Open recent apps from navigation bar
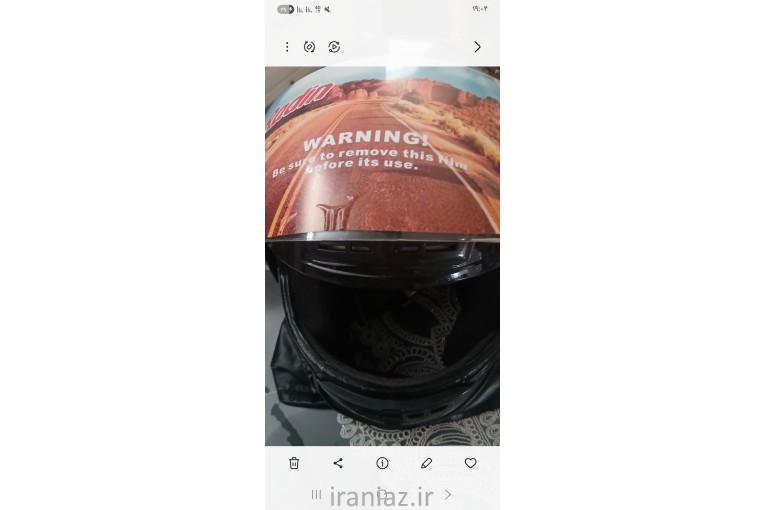Viewport: 765px width, 510px height. click(x=316, y=494)
